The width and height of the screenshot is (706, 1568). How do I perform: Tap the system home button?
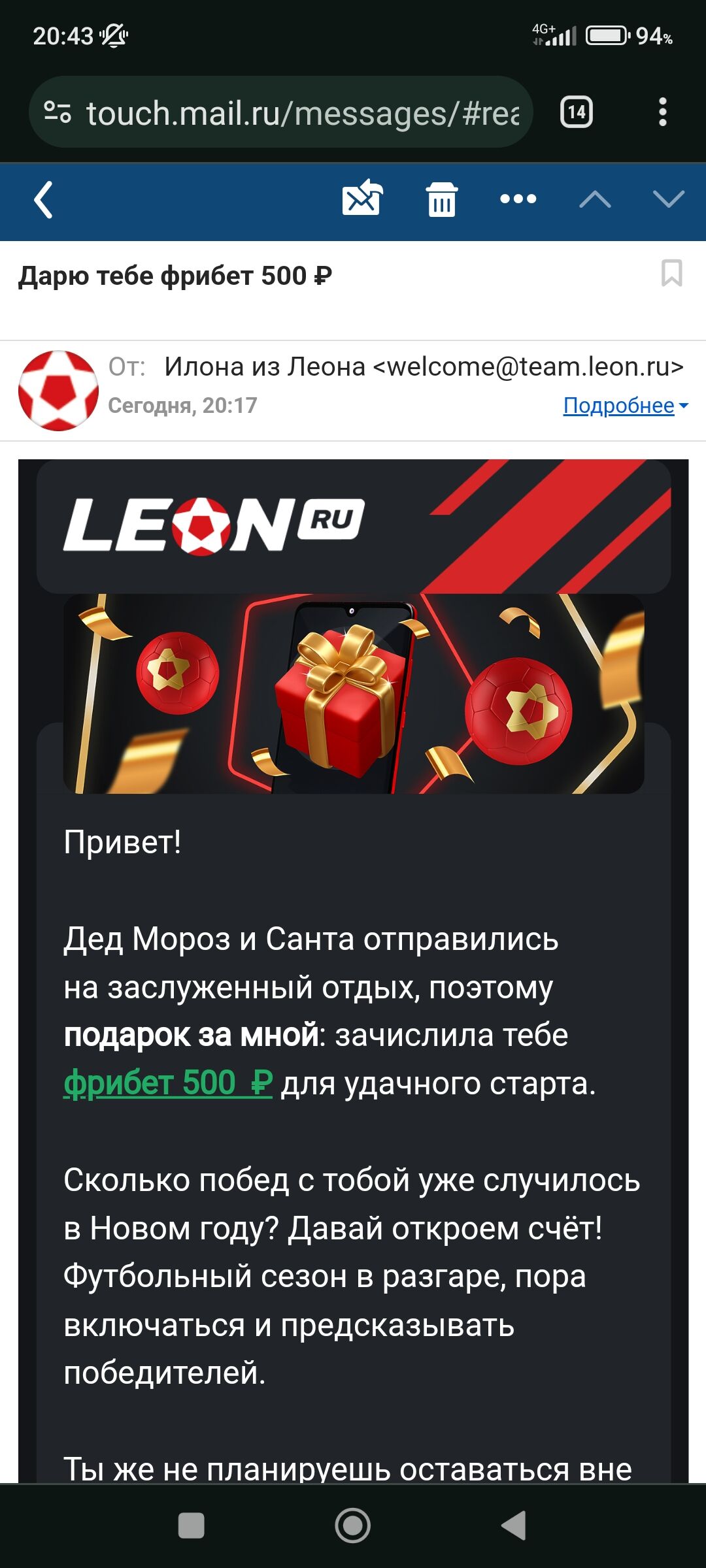tap(352, 1526)
